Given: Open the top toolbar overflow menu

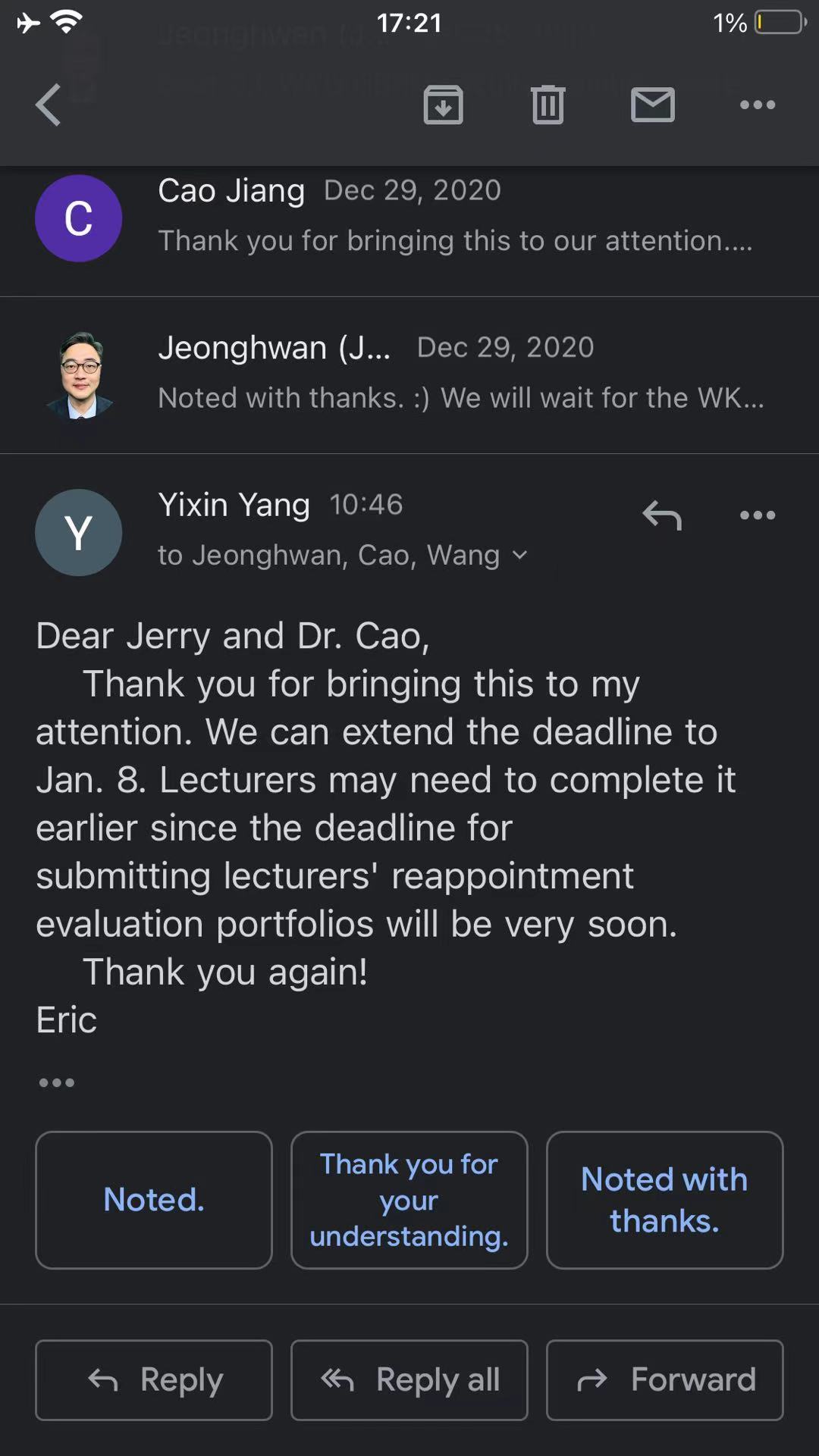Looking at the screenshot, I should (x=758, y=105).
